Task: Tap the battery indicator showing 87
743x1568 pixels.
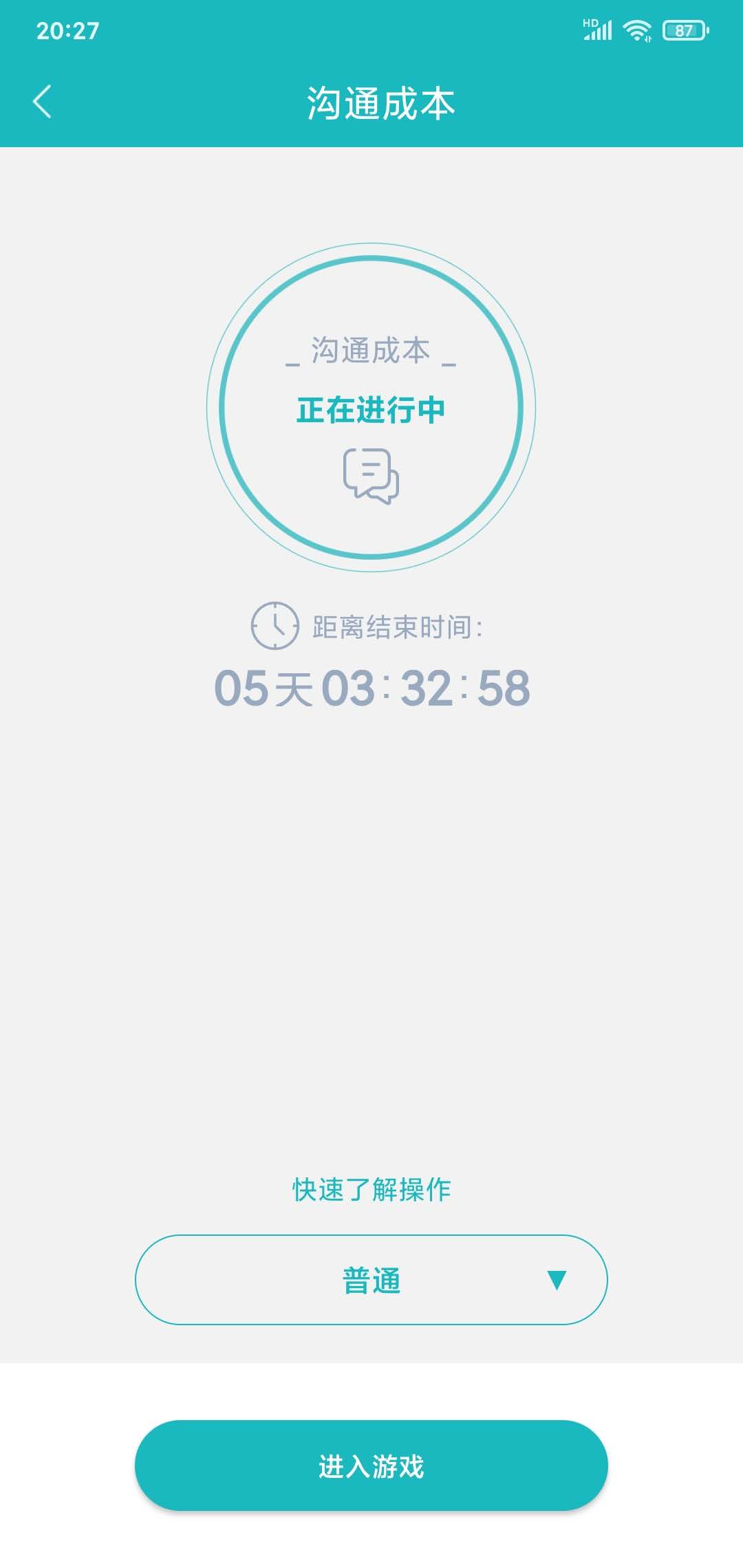Action: (x=681, y=29)
